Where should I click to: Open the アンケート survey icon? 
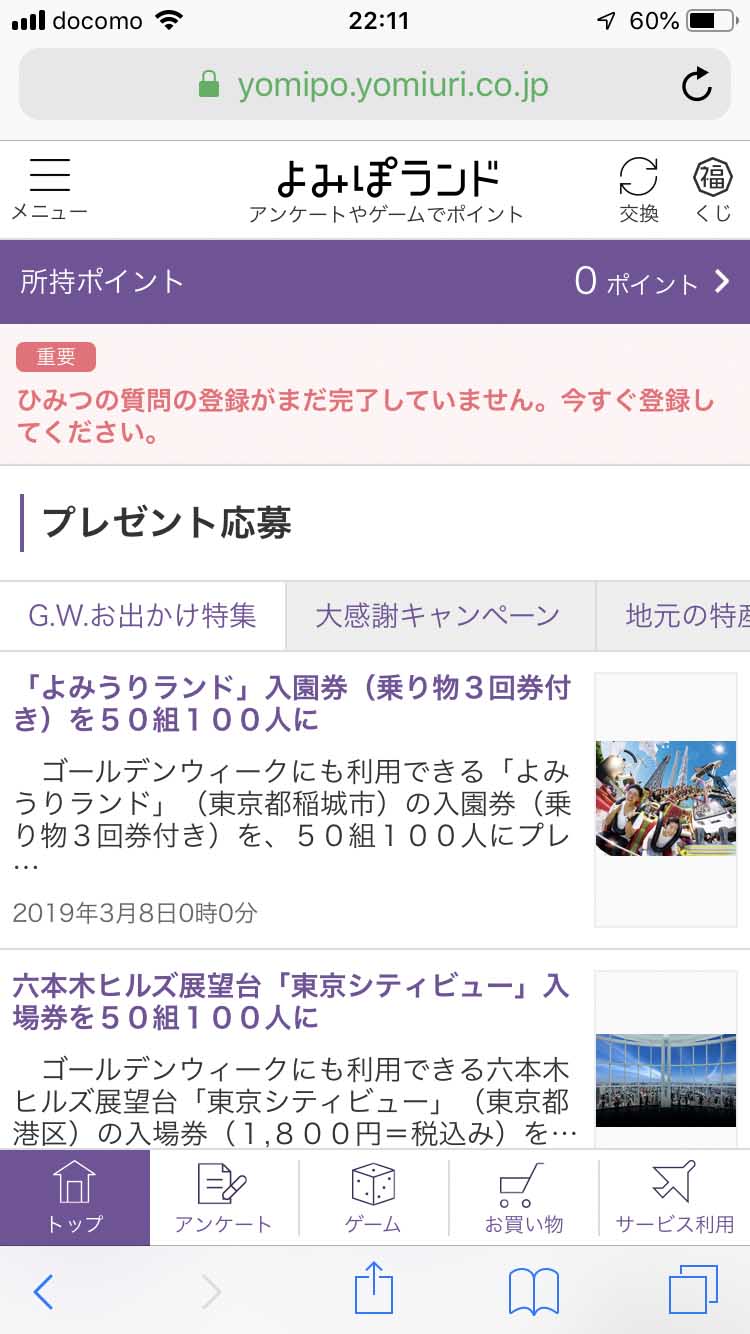coord(224,1196)
